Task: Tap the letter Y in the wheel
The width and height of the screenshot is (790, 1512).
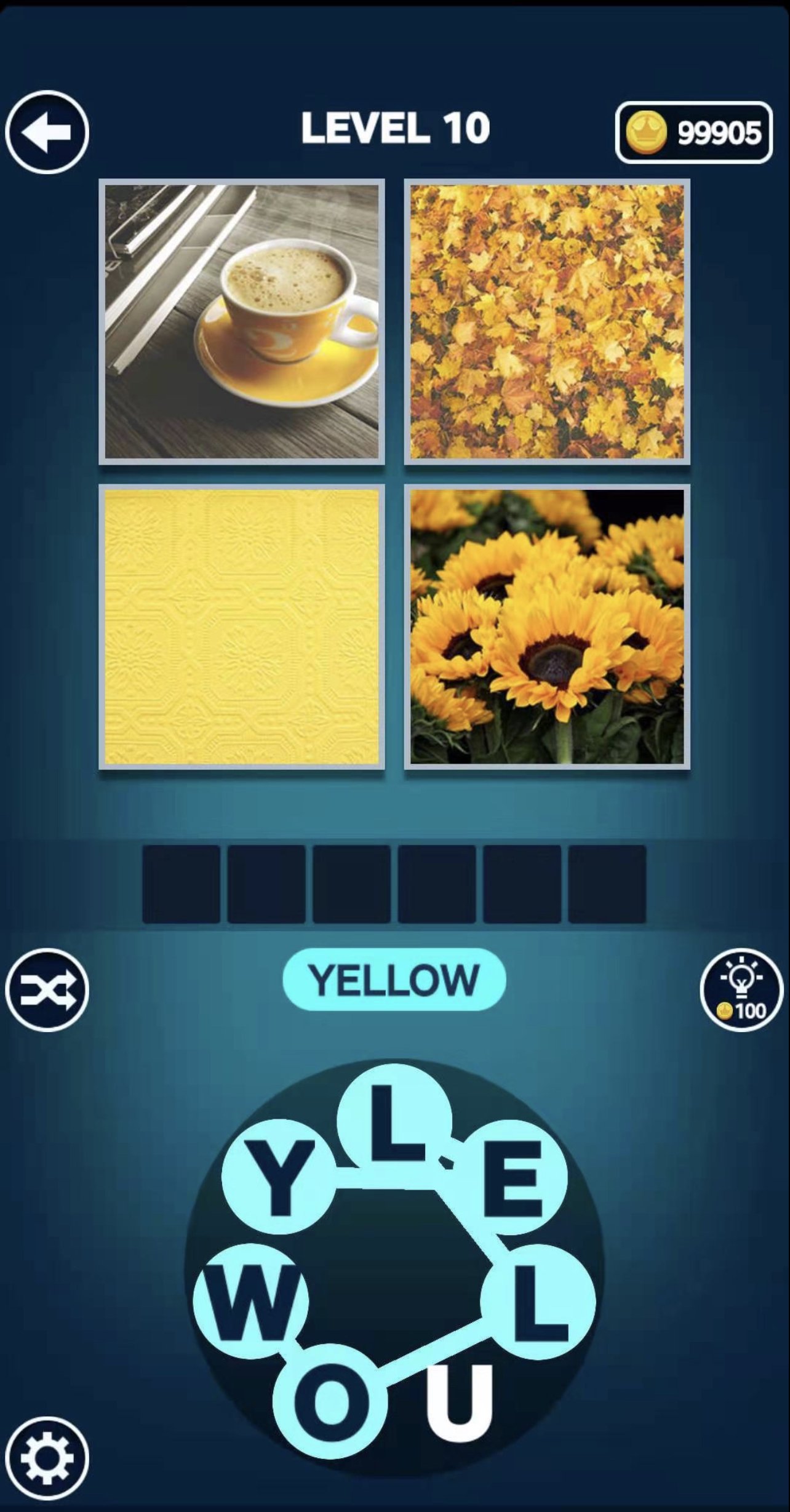Action: [x=279, y=1177]
